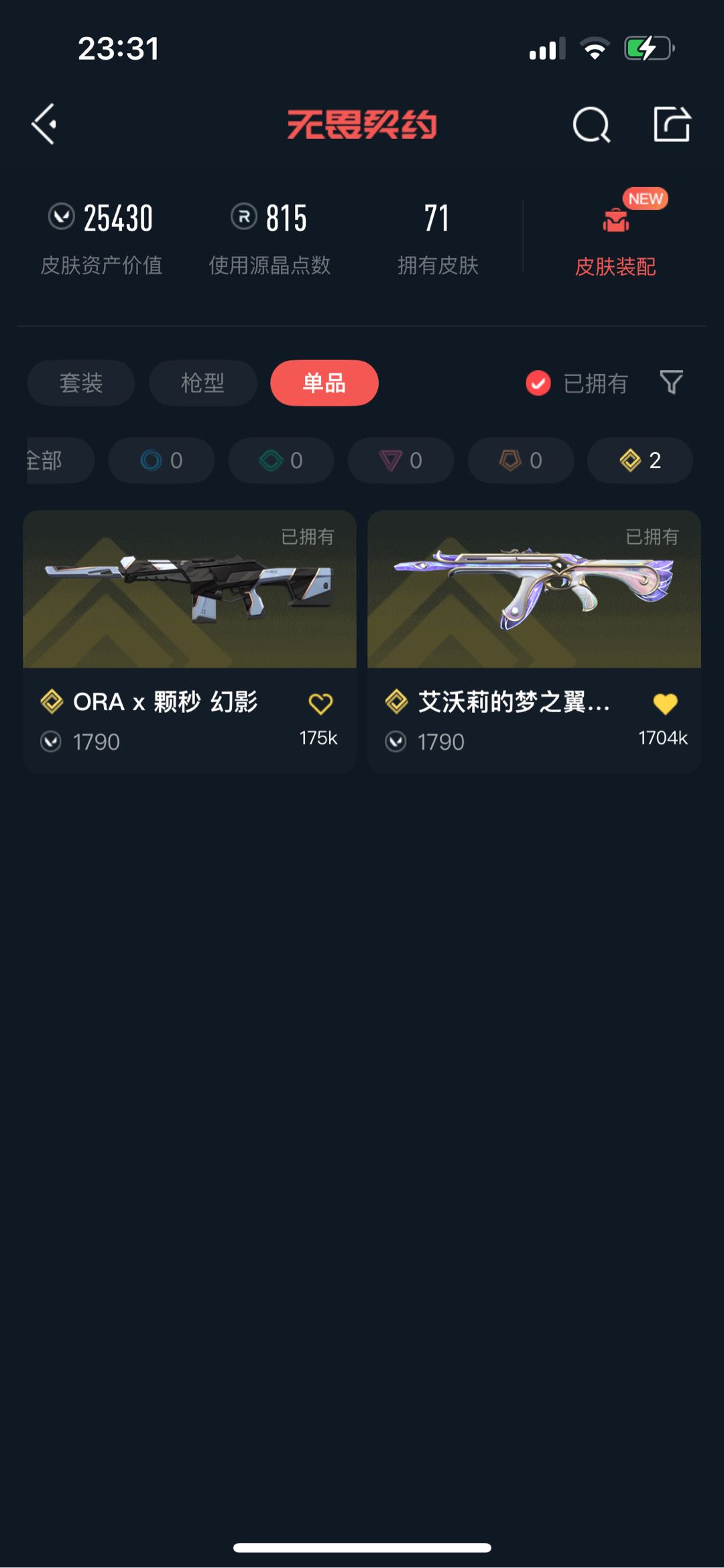Filter by blue circle rarity chip
724x1568 pixels.
point(162,461)
